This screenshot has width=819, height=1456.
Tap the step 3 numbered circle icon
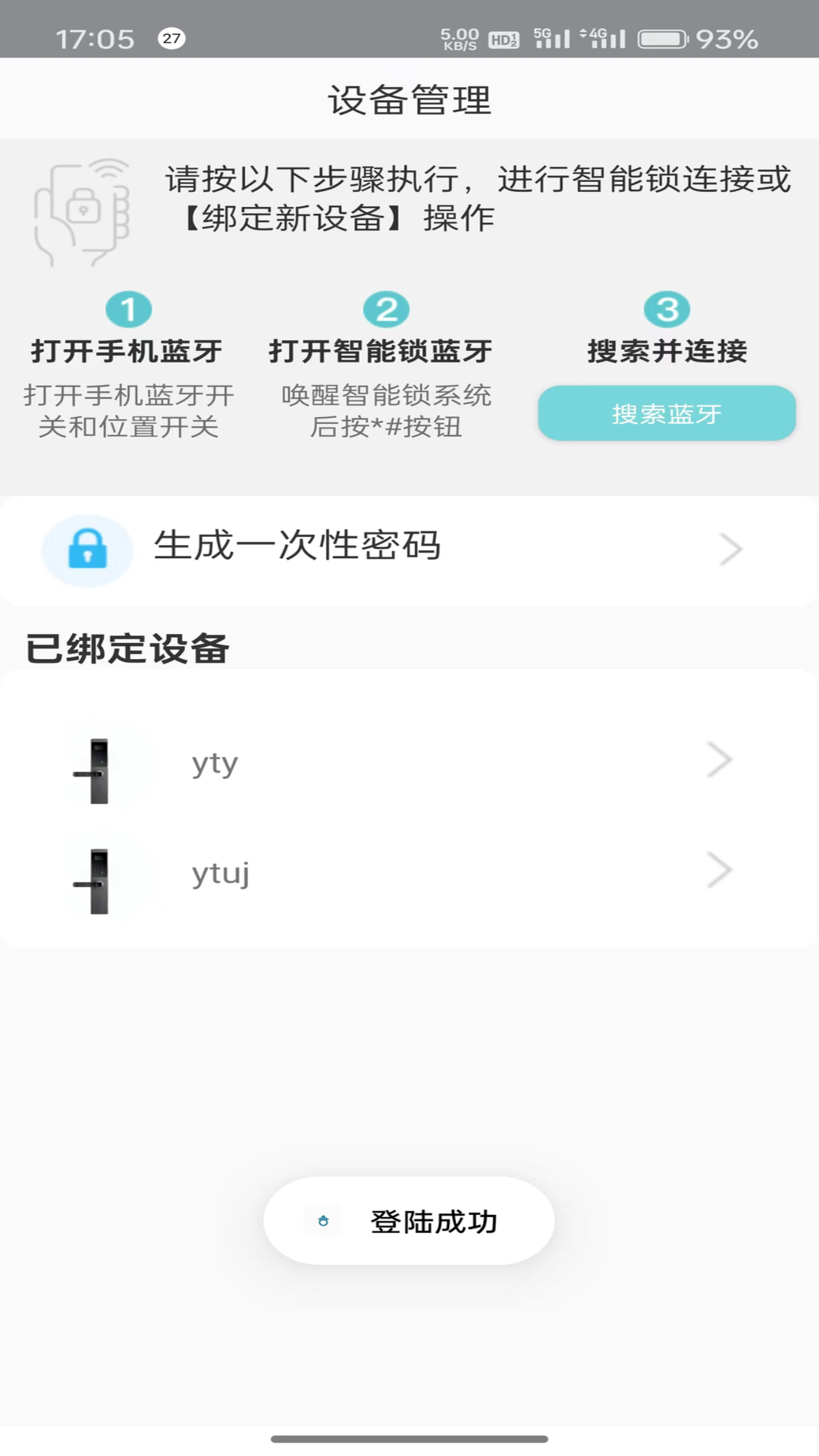point(667,309)
